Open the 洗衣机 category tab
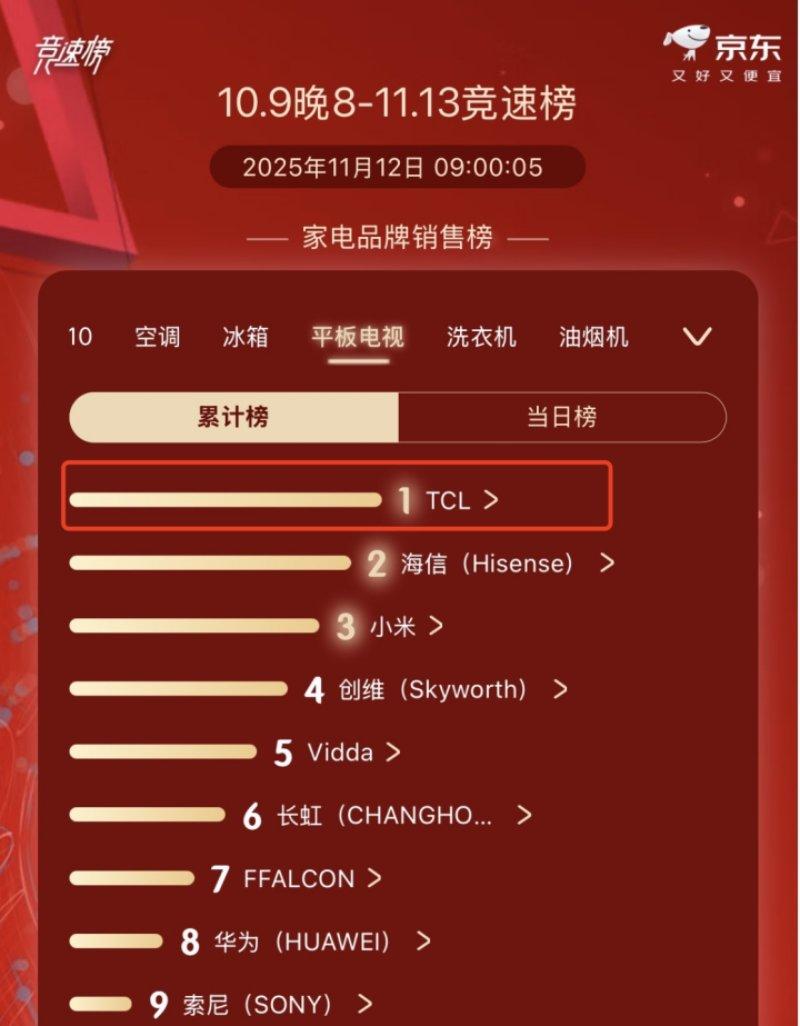The height and width of the screenshot is (1026, 800). (x=481, y=337)
